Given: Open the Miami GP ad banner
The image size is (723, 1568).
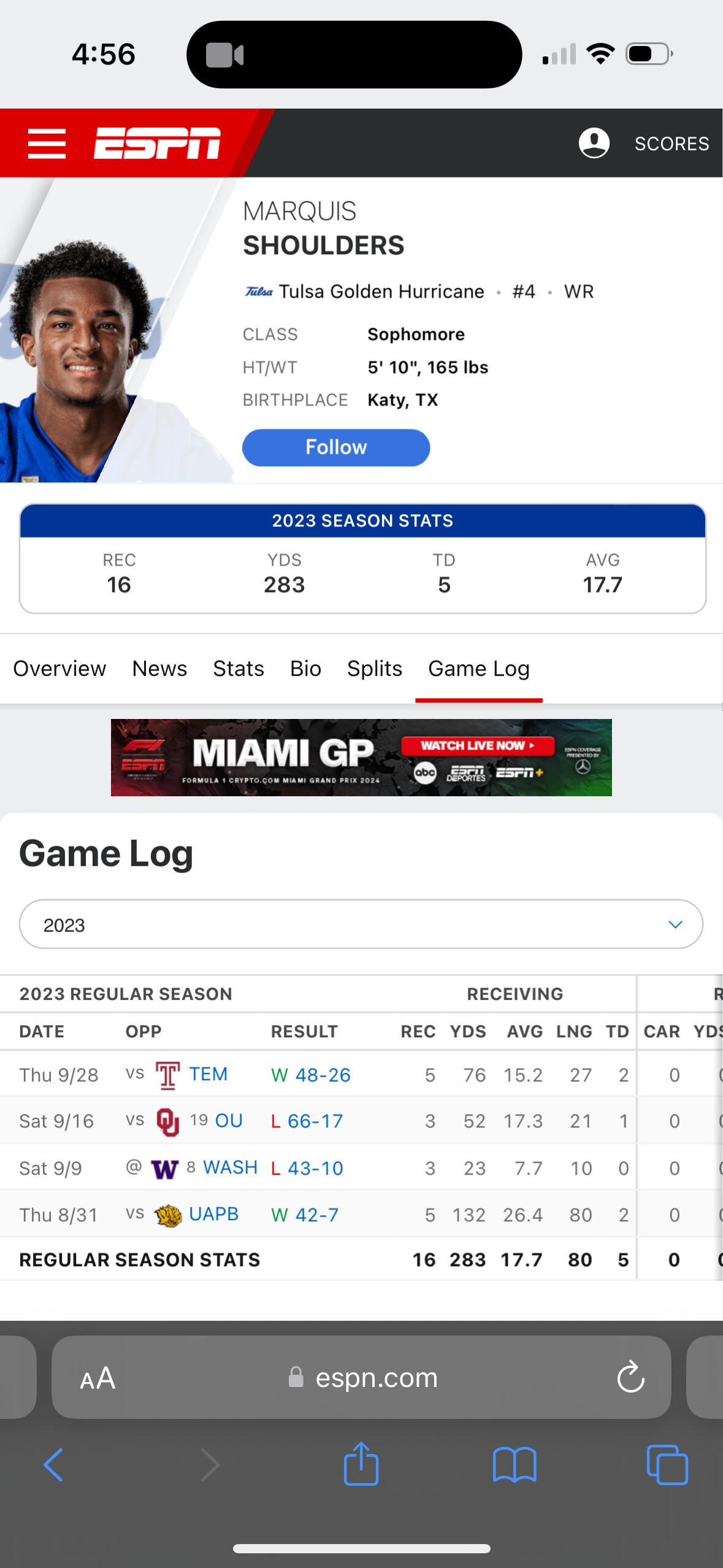Looking at the screenshot, I should pyautogui.click(x=361, y=758).
